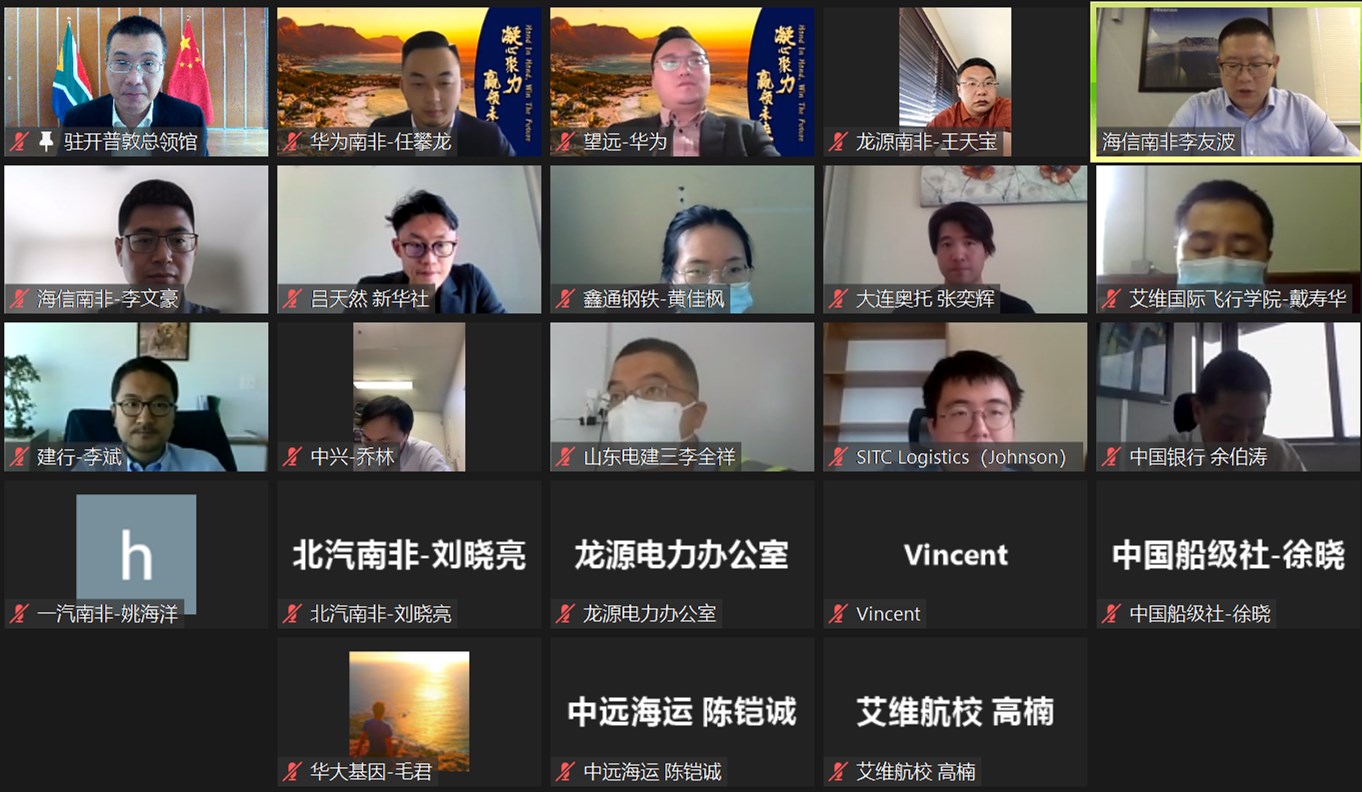Image resolution: width=1362 pixels, height=792 pixels.
Task: Choose the 鑫通钢铁-黄佳枫 video tile
Action: click(x=682, y=239)
